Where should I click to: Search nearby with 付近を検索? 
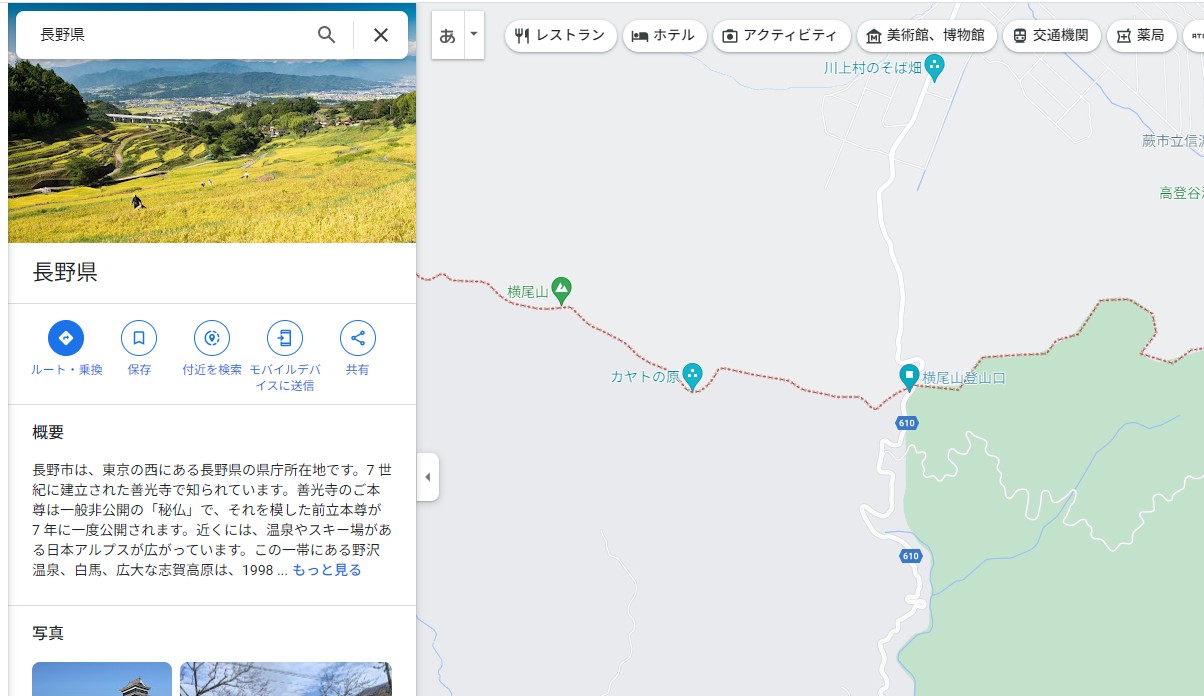point(212,338)
